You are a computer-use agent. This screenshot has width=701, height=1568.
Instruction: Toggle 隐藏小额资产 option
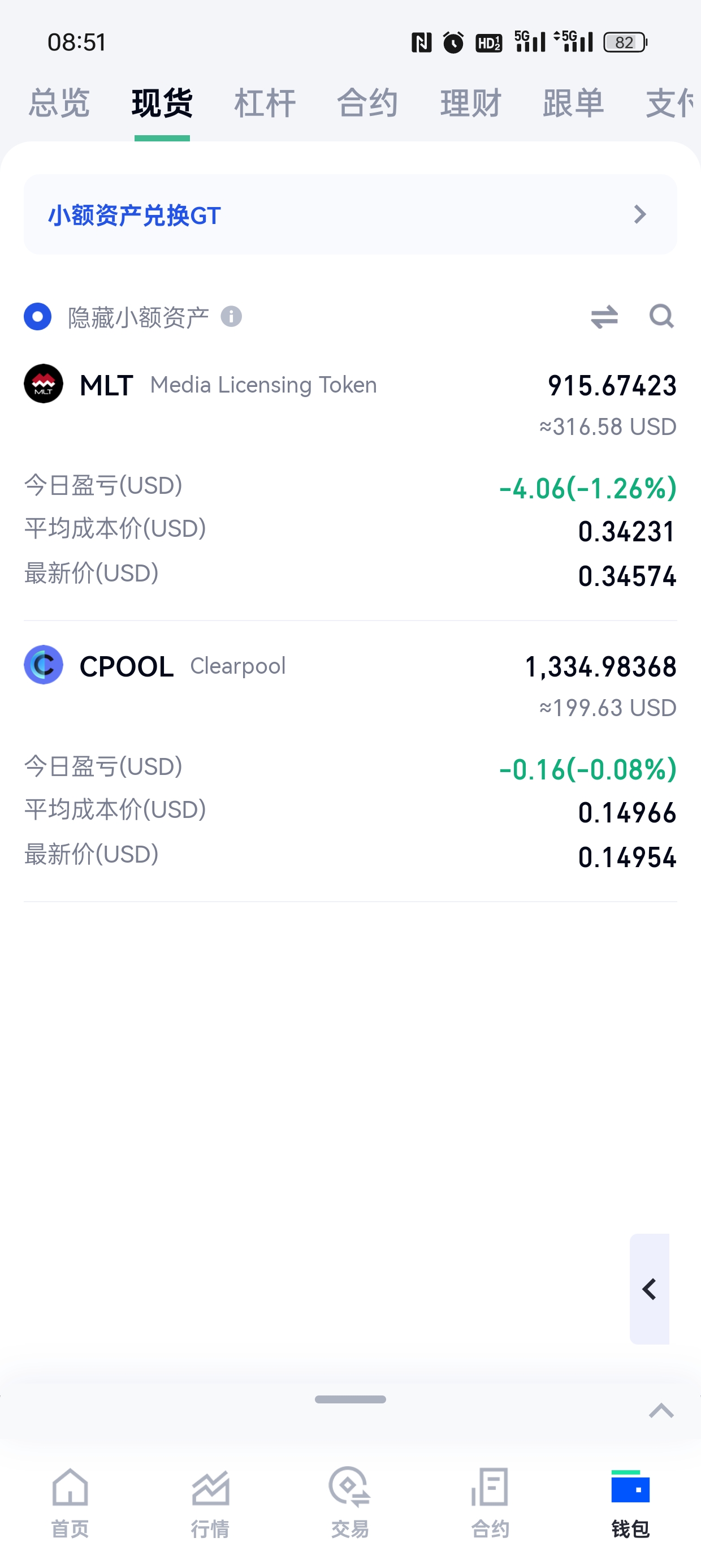click(38, 317)
